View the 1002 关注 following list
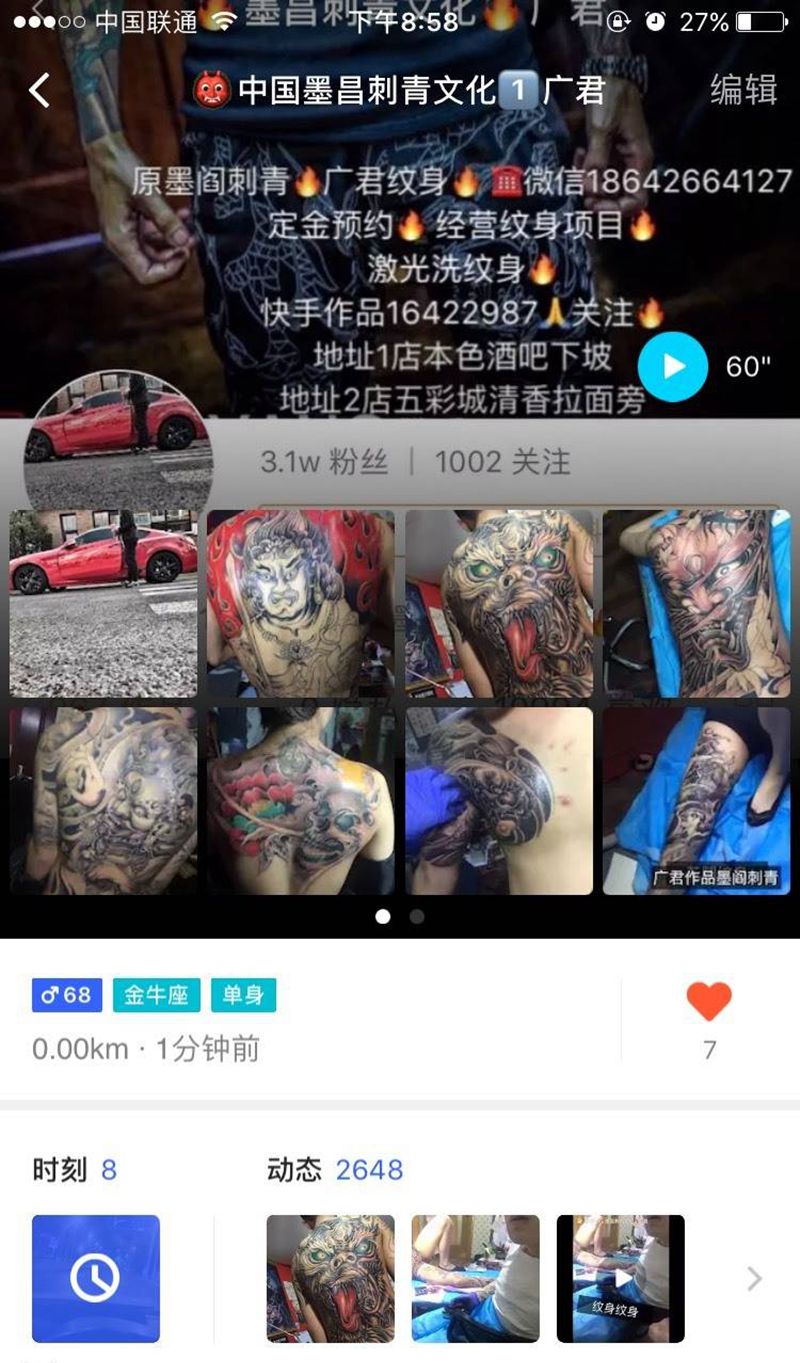 click(x=502, y=462)
